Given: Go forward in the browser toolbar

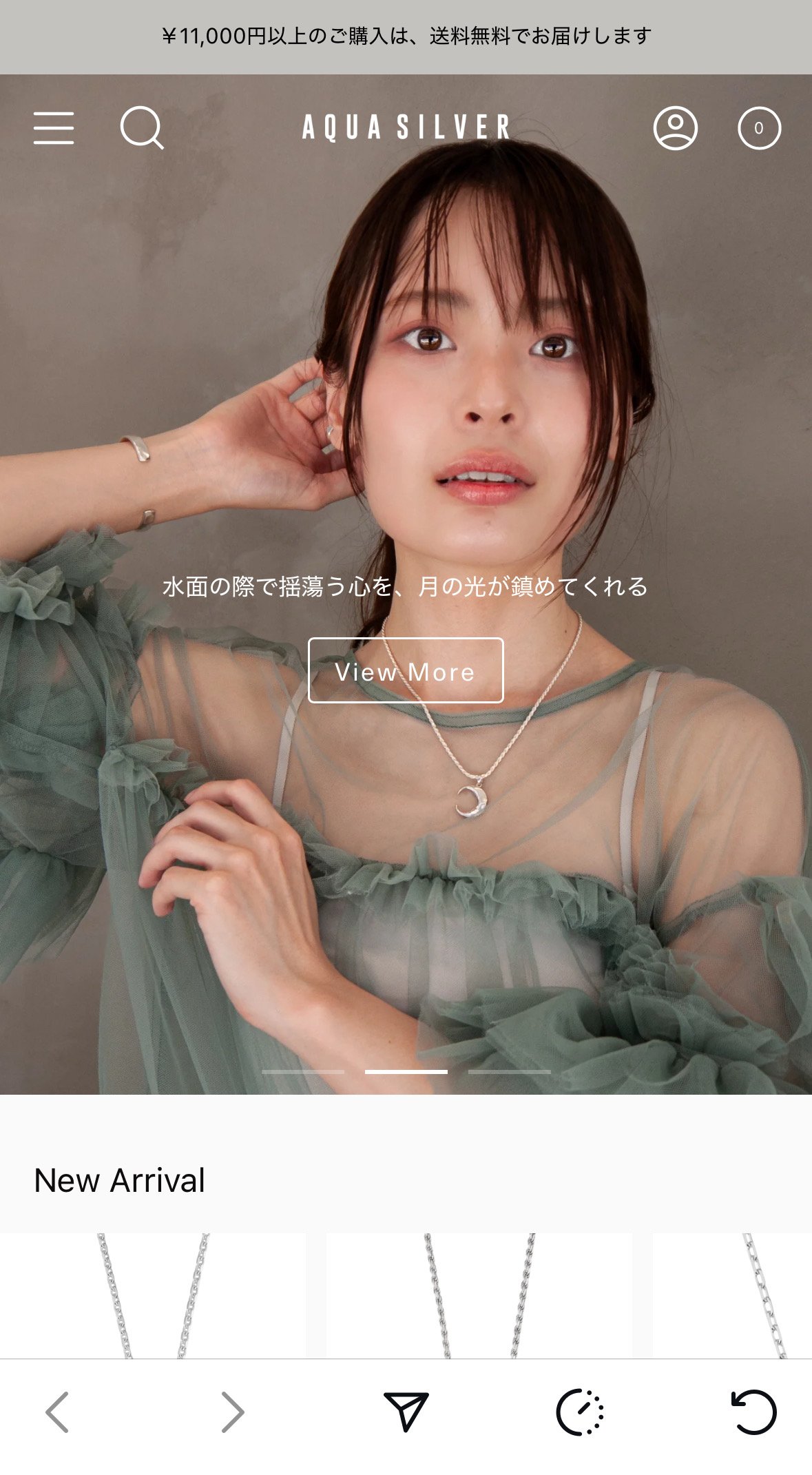Looking at the screenshot, I should 233,1412.
